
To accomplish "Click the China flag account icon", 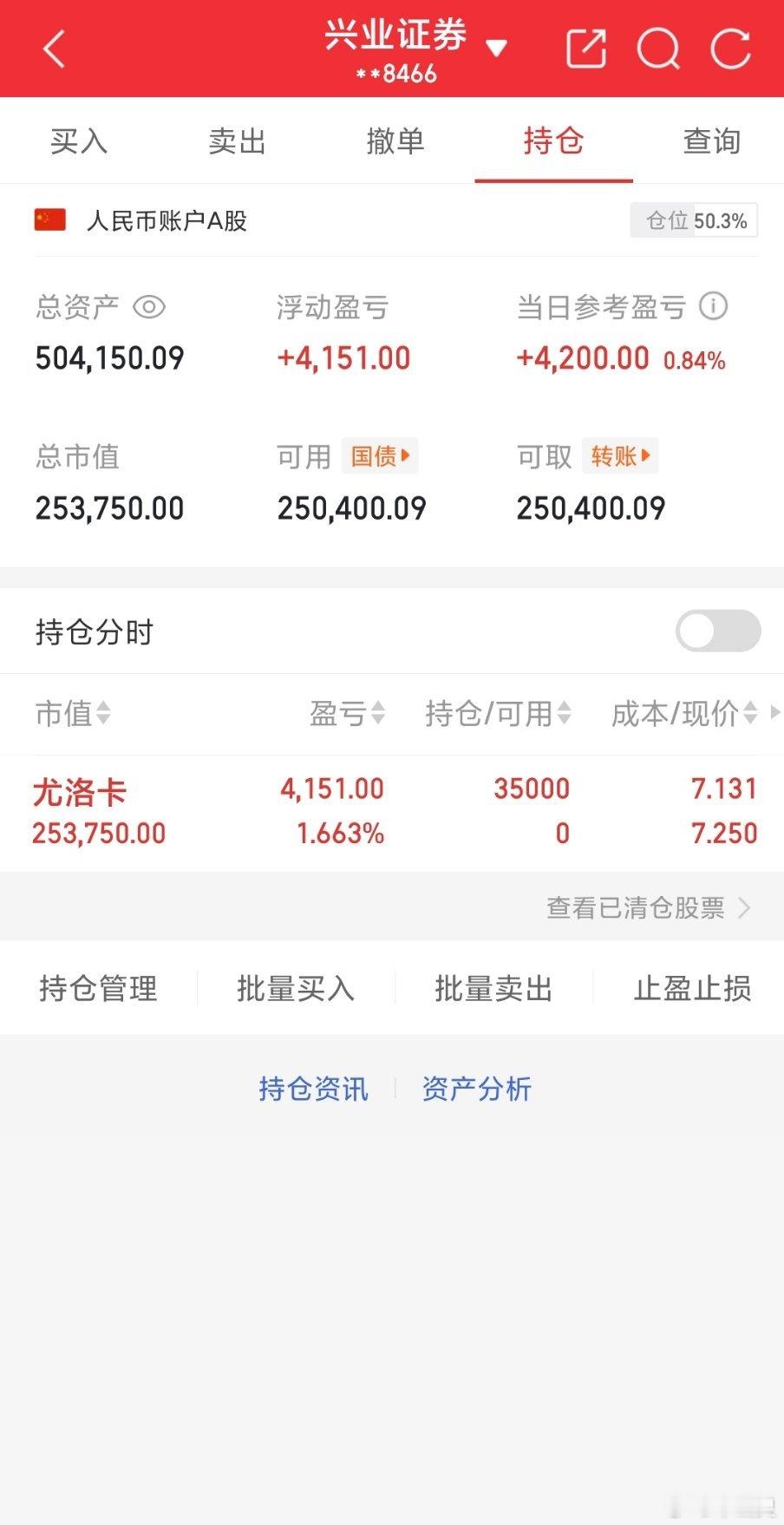I will (49, 219).
